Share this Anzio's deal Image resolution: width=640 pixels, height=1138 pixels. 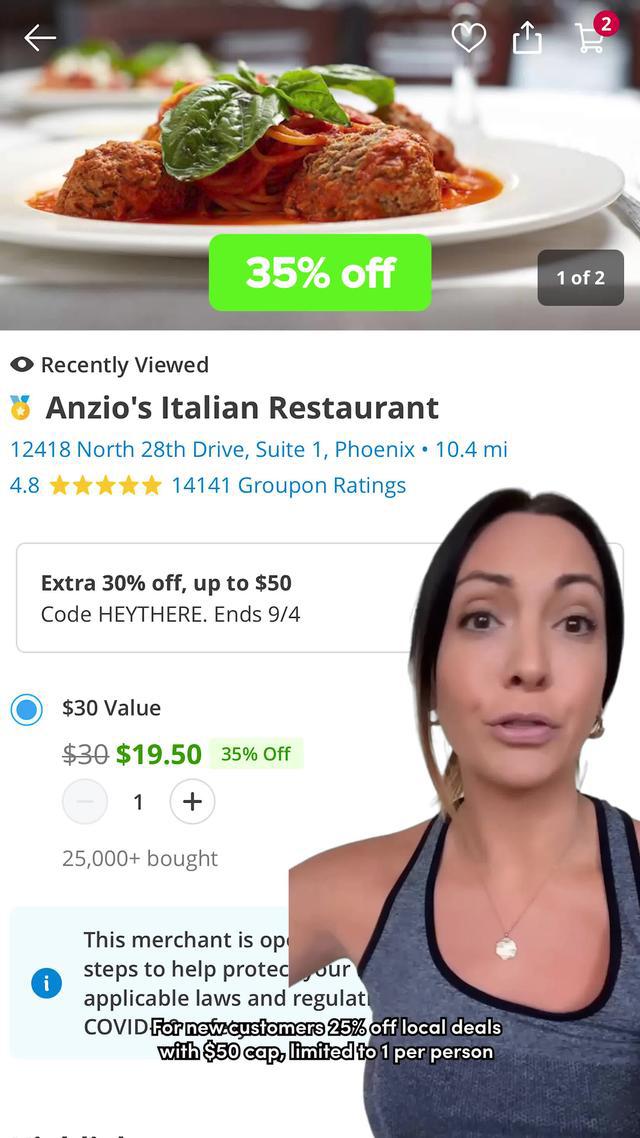coord(527,38)
